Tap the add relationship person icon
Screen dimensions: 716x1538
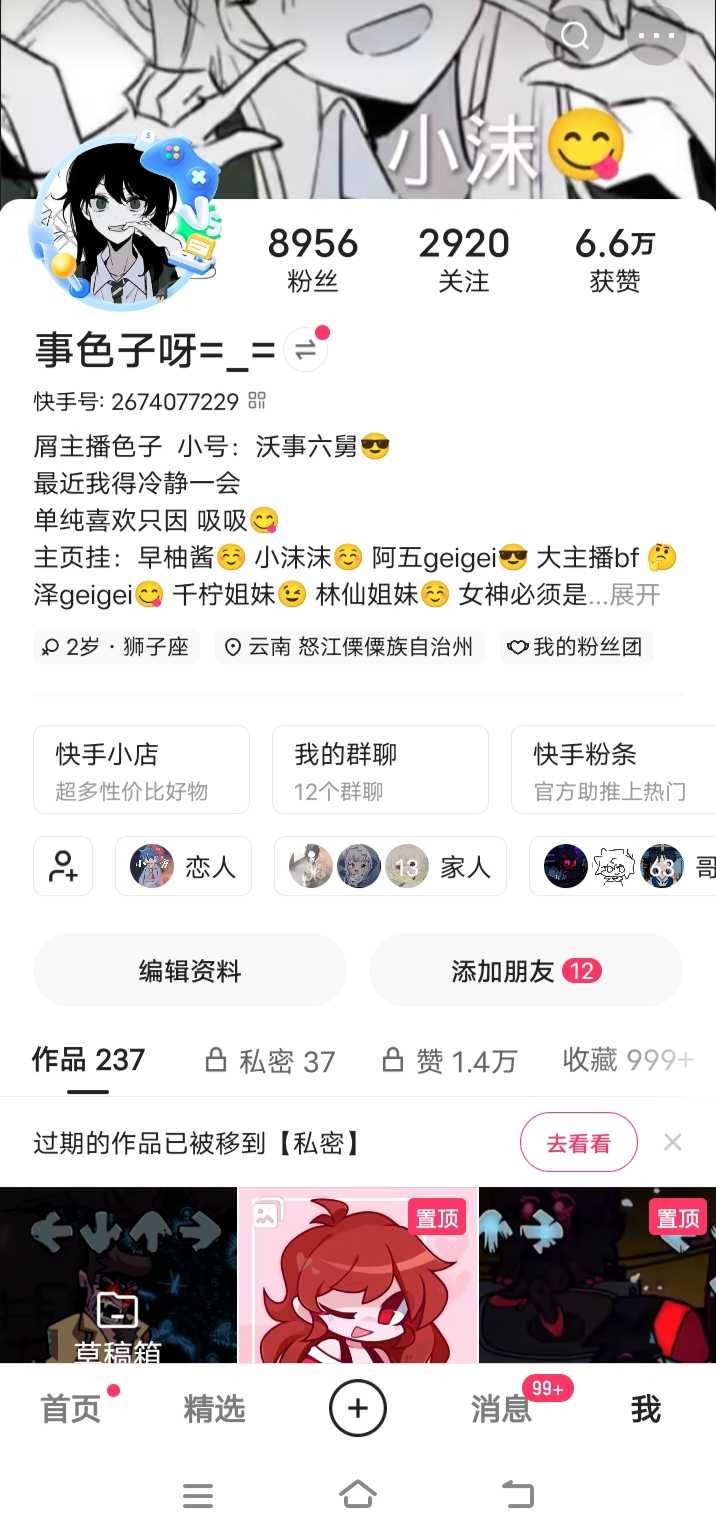pyautogui.click(x=63, y=866)
